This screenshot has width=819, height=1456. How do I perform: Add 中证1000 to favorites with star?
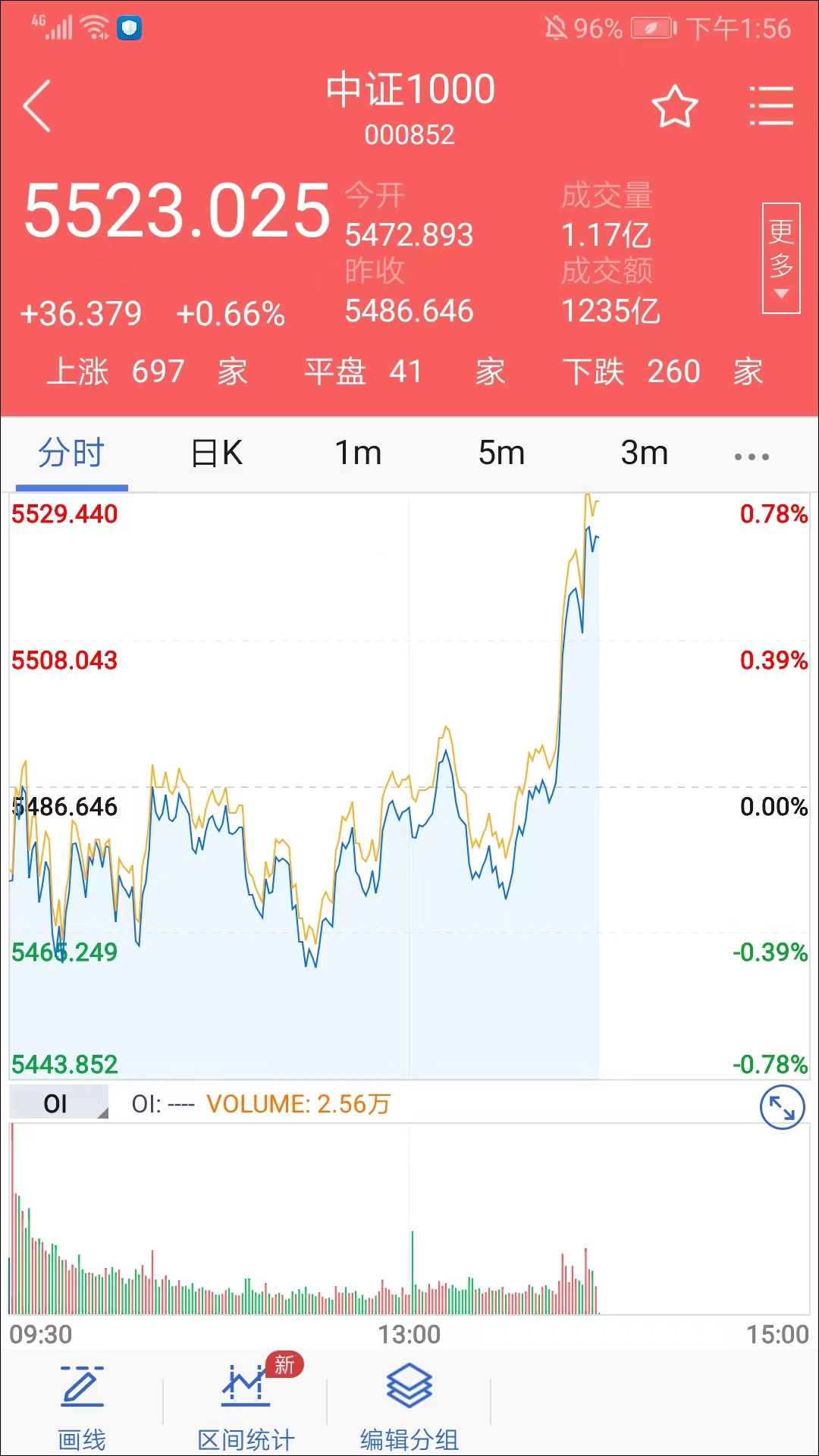coord(674,107)
